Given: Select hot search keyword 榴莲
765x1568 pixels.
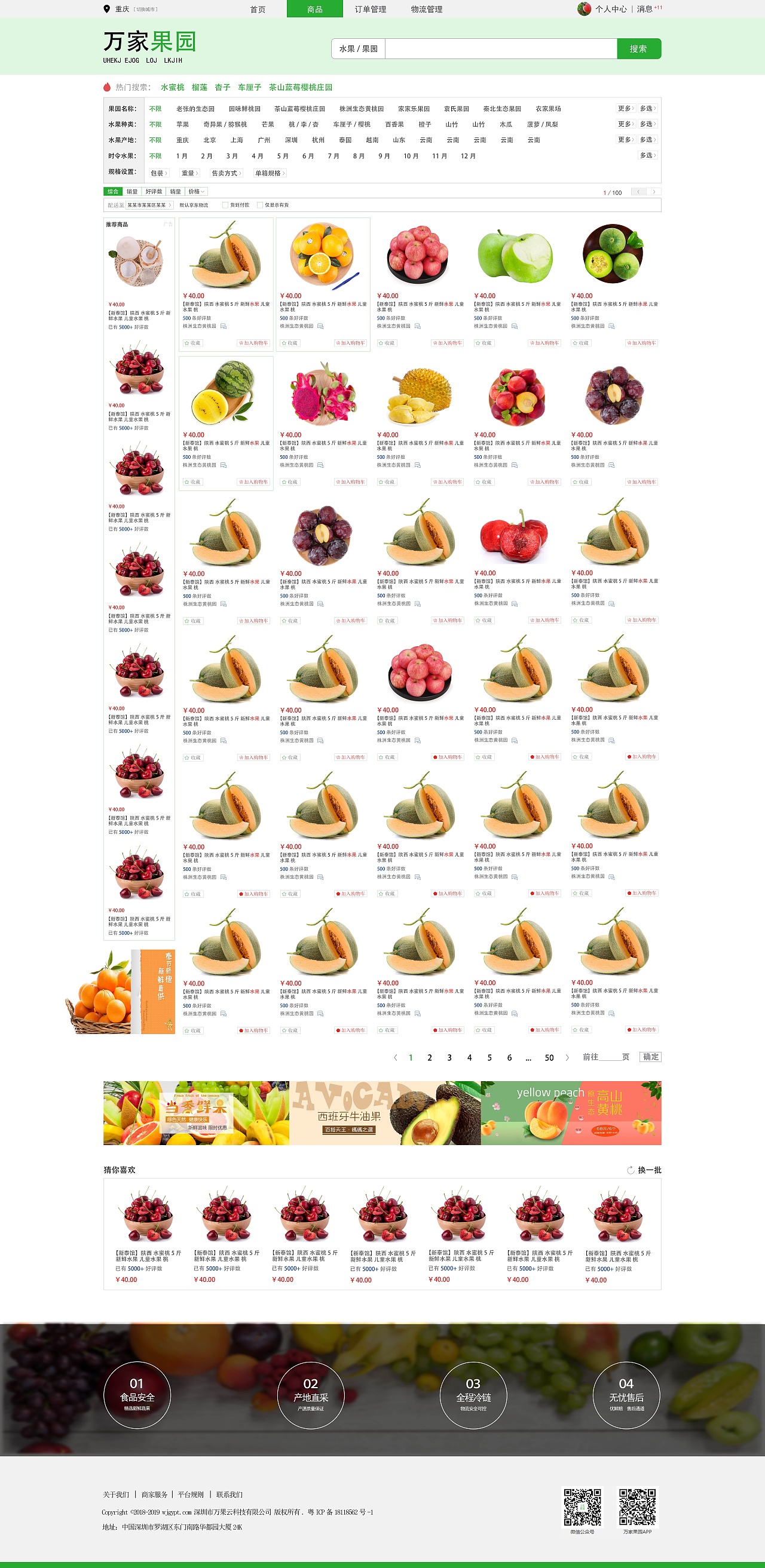Looking at the screenshot, I should click(x=199, y=87).
